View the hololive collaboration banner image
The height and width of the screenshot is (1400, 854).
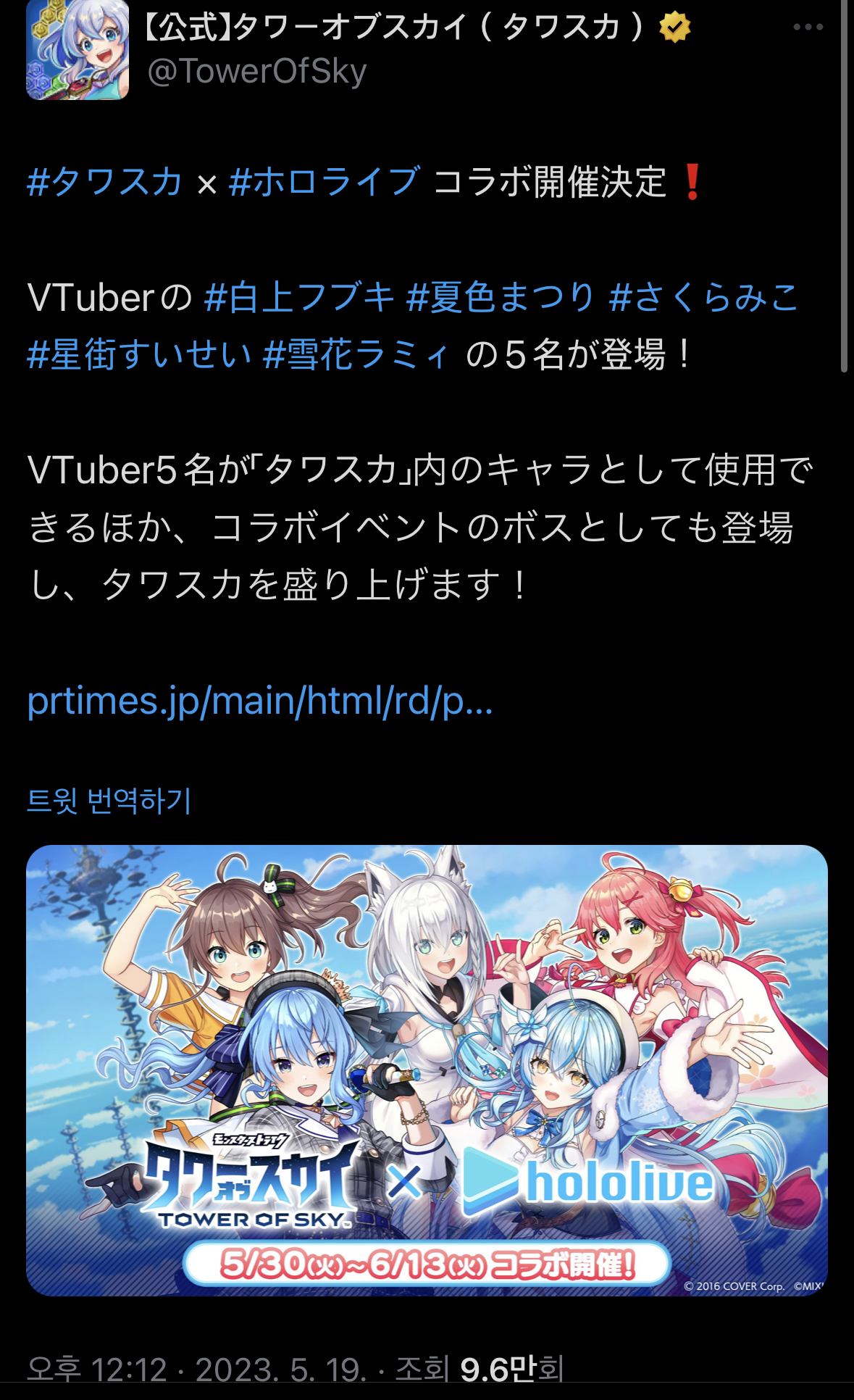point(427,1070)
